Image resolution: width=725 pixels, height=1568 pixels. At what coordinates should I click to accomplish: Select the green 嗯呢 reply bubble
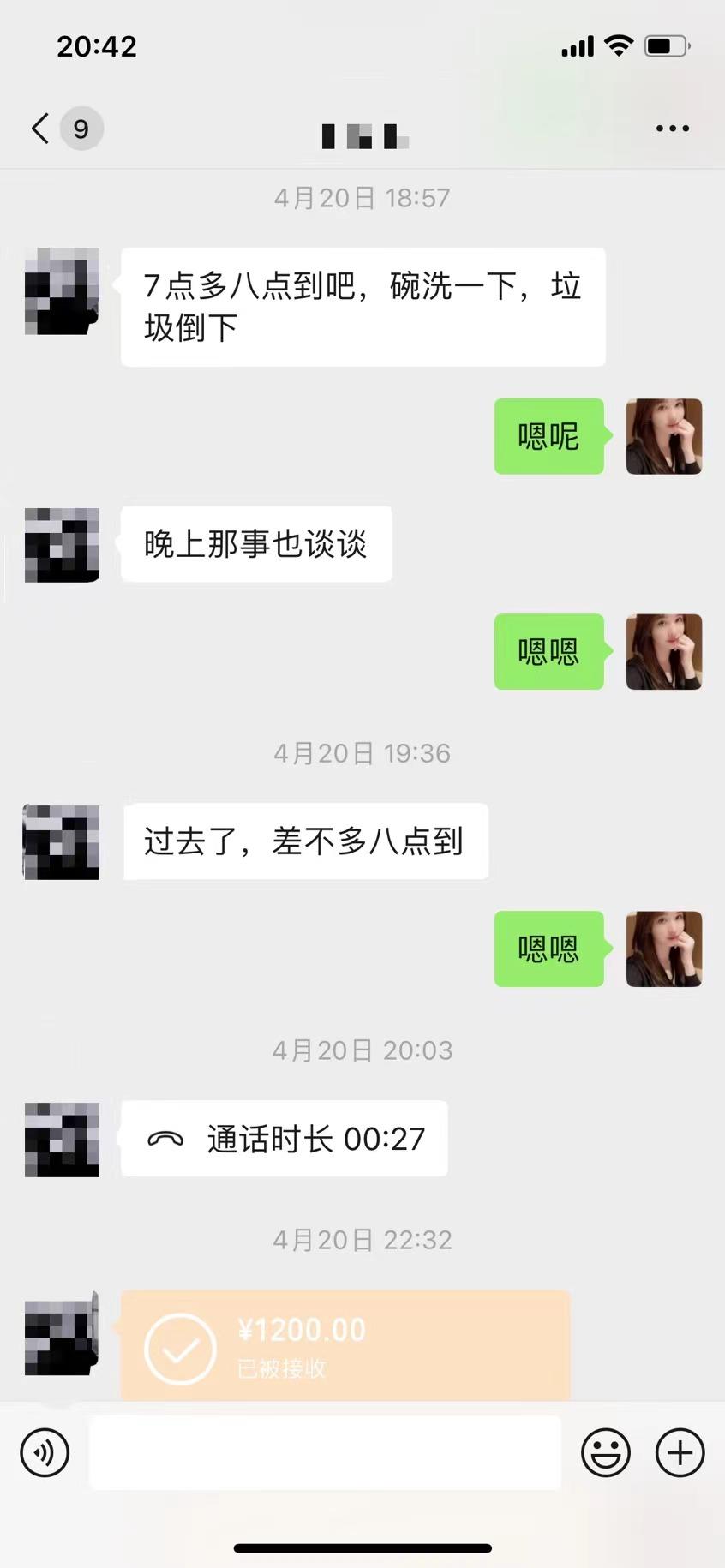(548, 437)
